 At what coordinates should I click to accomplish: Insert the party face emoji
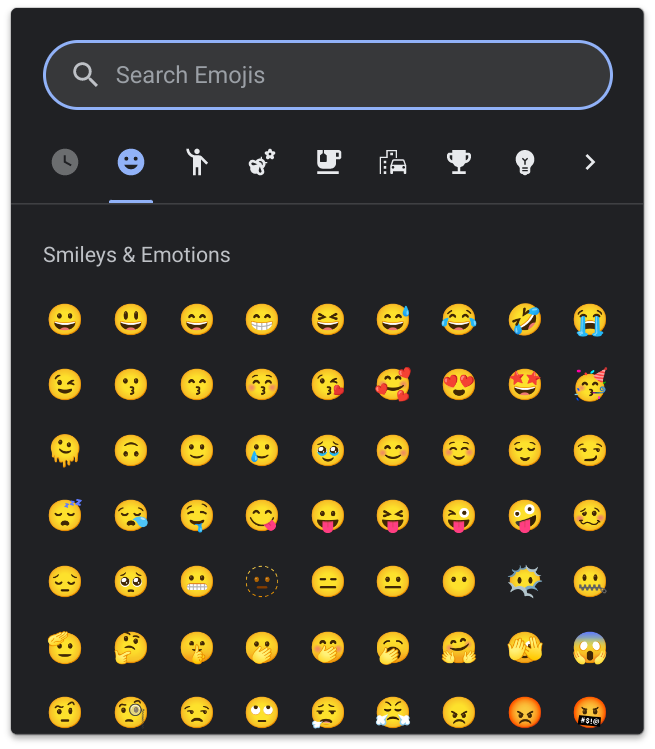click(x=590, y=385)
